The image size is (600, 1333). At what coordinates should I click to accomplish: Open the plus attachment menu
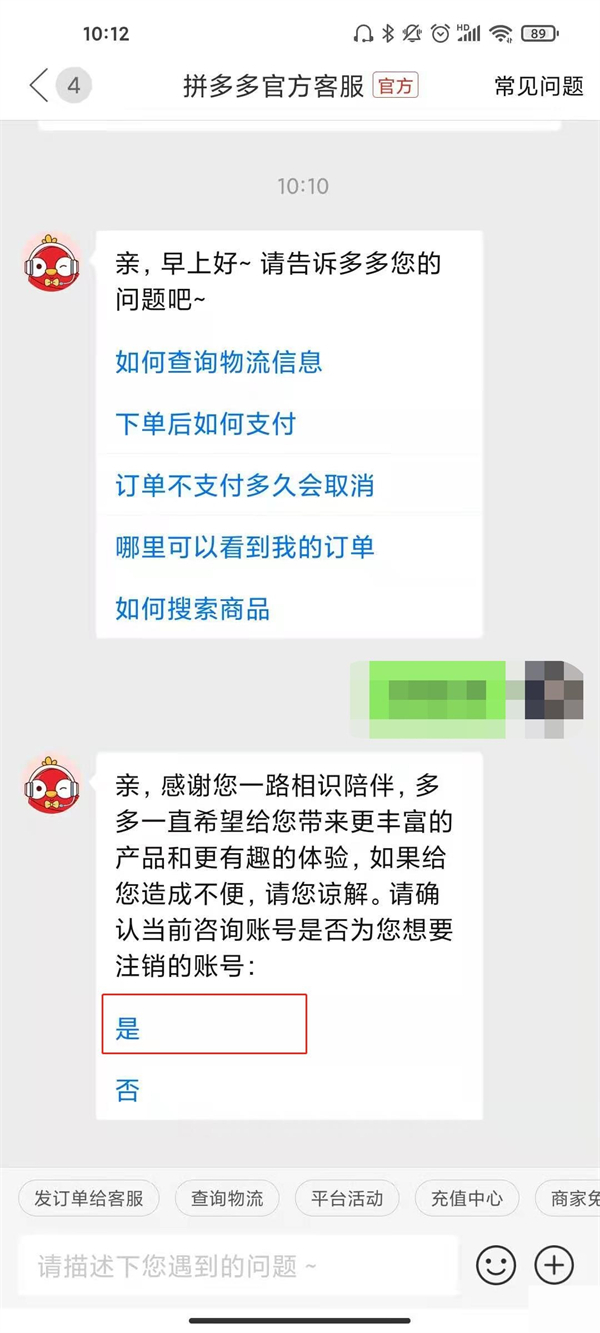pos(554,1265)
